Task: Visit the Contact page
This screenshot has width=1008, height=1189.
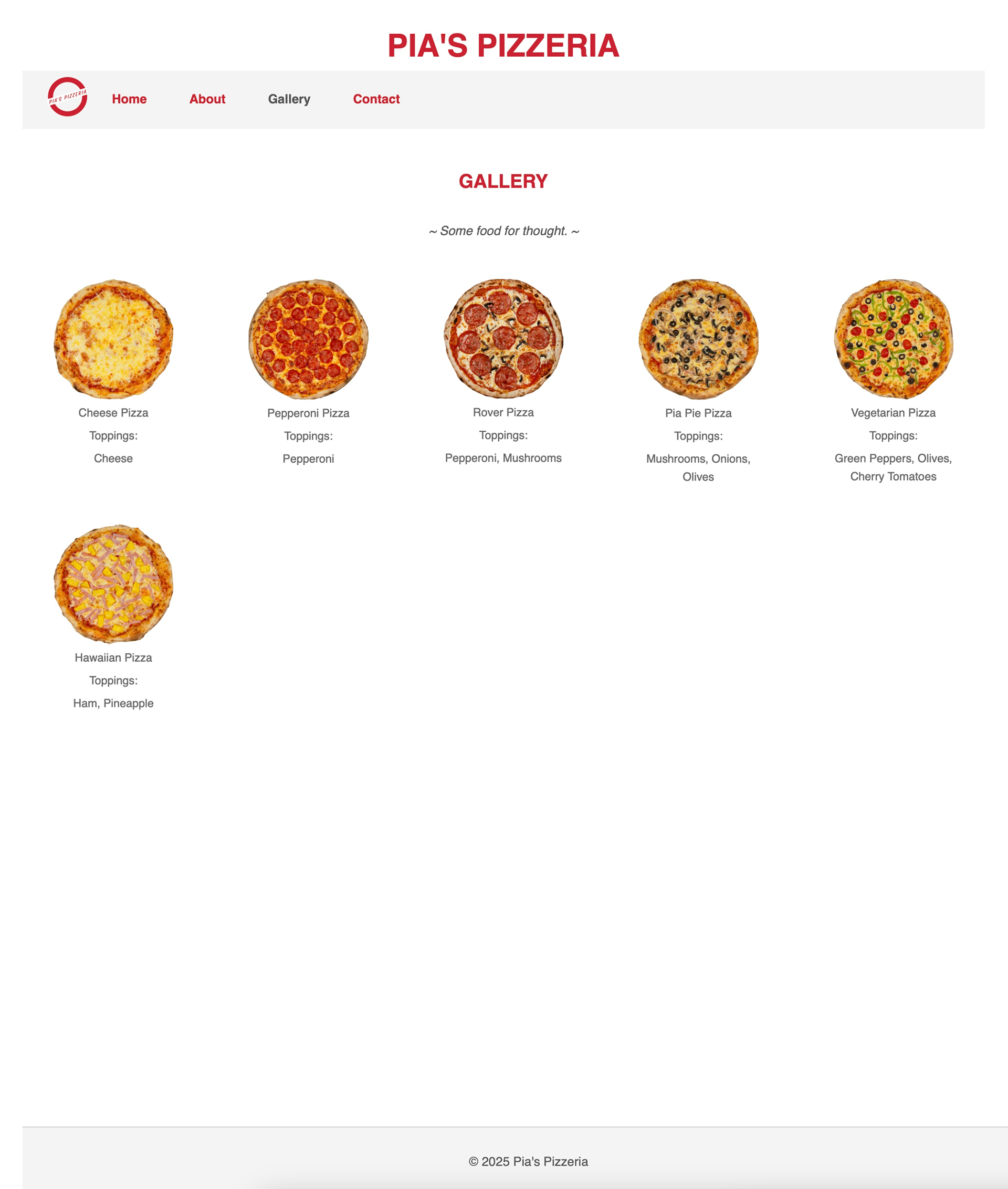Action: (x=376, y=99)
